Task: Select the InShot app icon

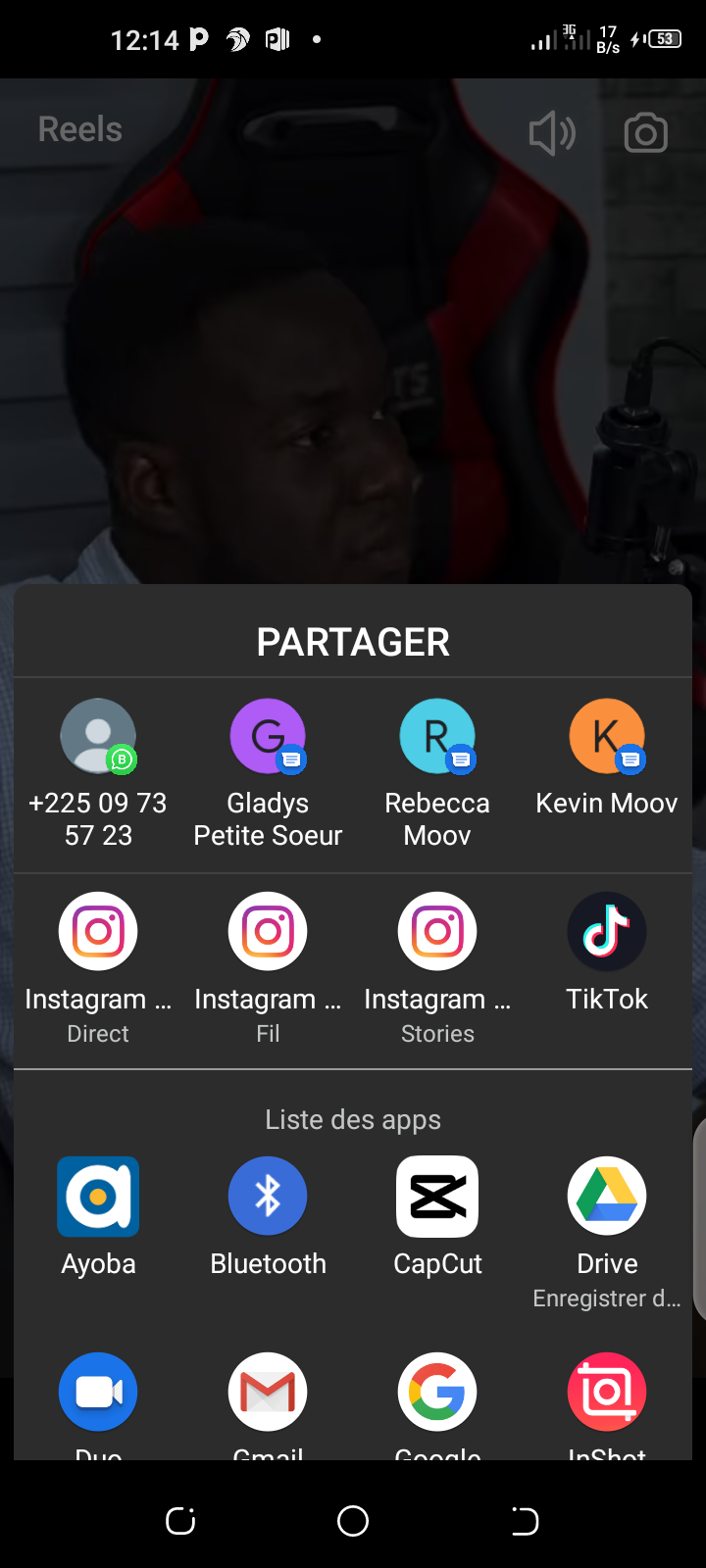Action: coord(607,1393)
